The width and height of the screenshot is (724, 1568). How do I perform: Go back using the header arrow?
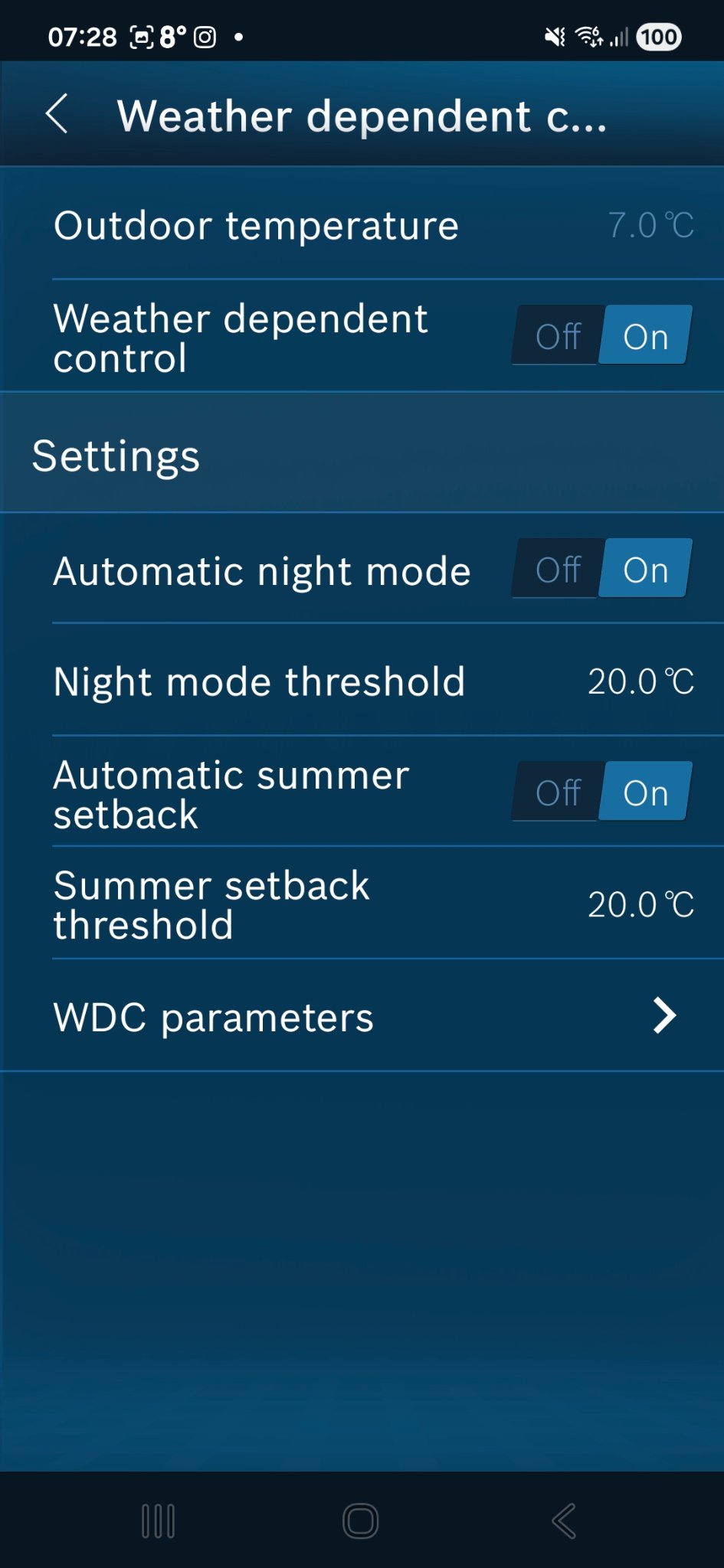coord(57,115)
